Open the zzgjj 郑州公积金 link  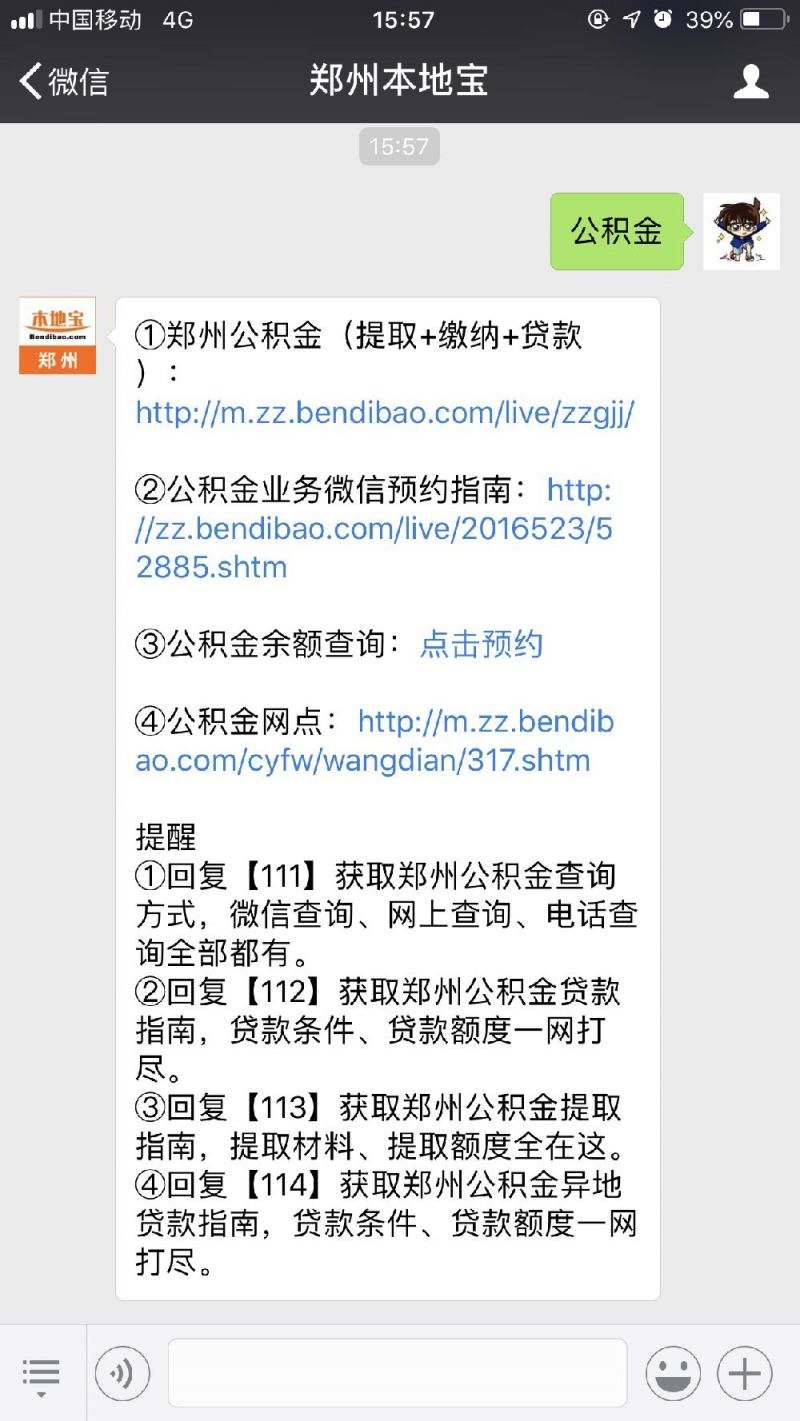coord(385,412)
